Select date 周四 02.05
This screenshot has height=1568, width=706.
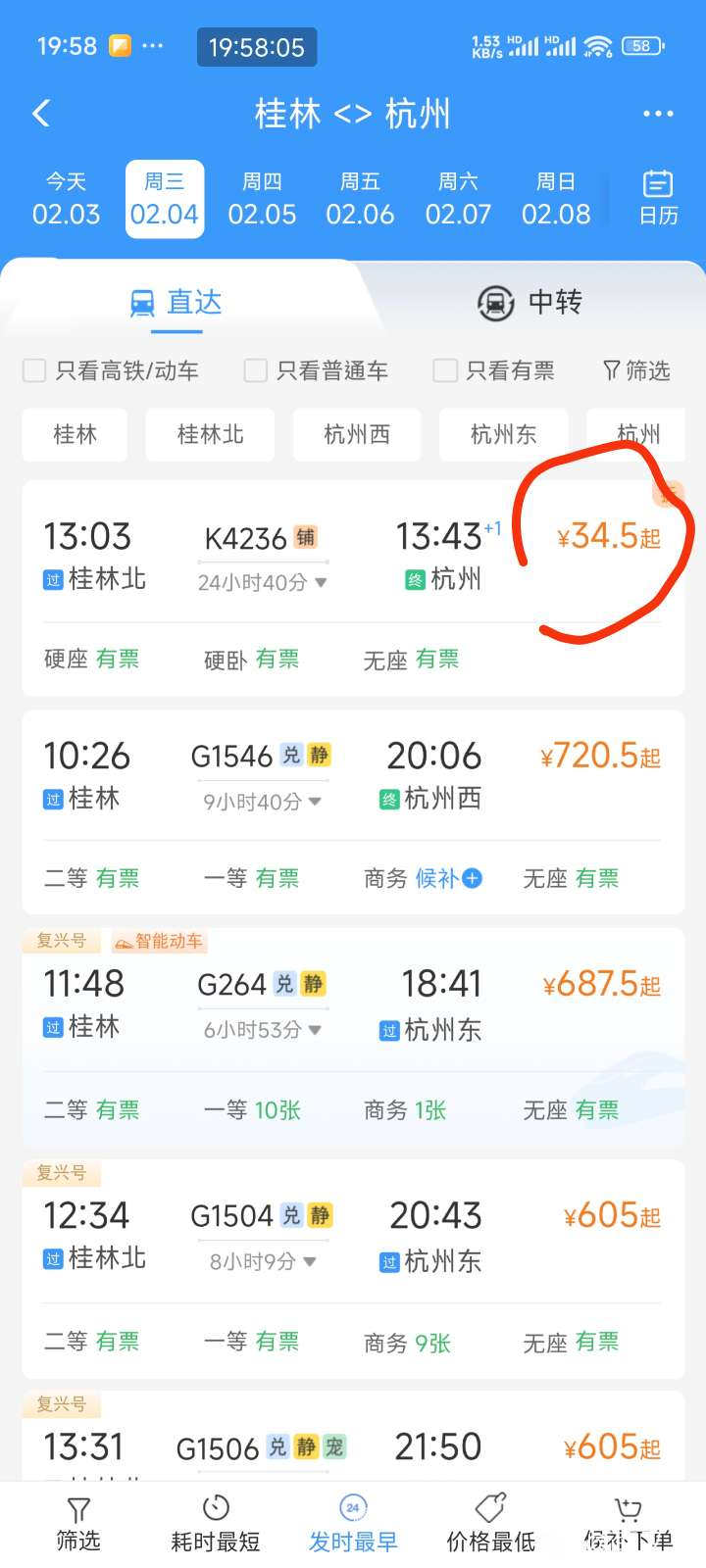[262, 199]
